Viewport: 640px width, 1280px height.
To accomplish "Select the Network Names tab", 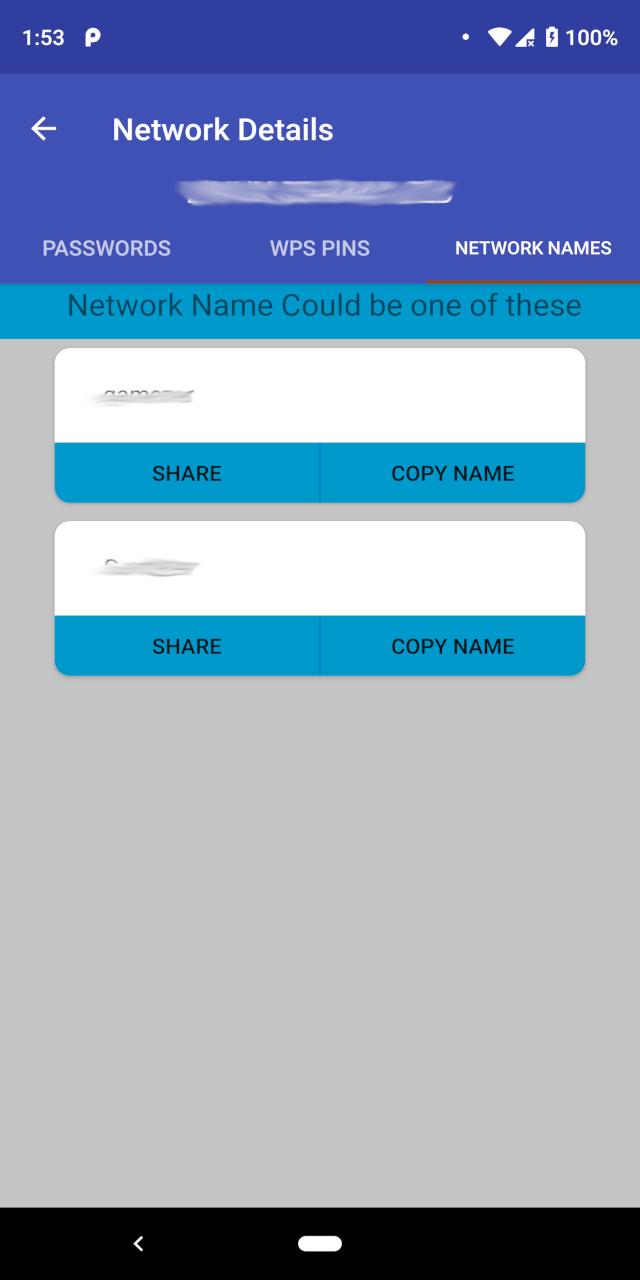I will [x=533, y=248].
